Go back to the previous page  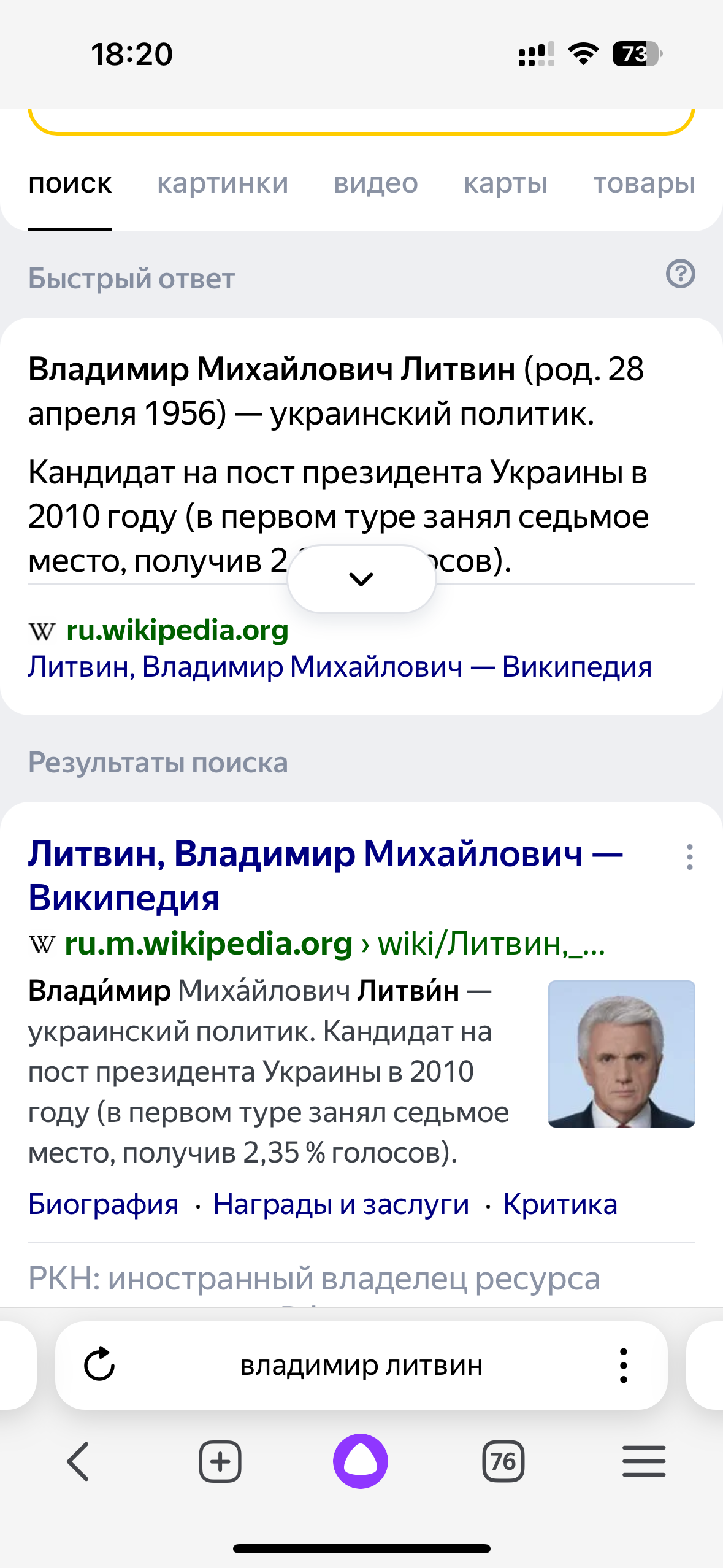point(78,1461)
